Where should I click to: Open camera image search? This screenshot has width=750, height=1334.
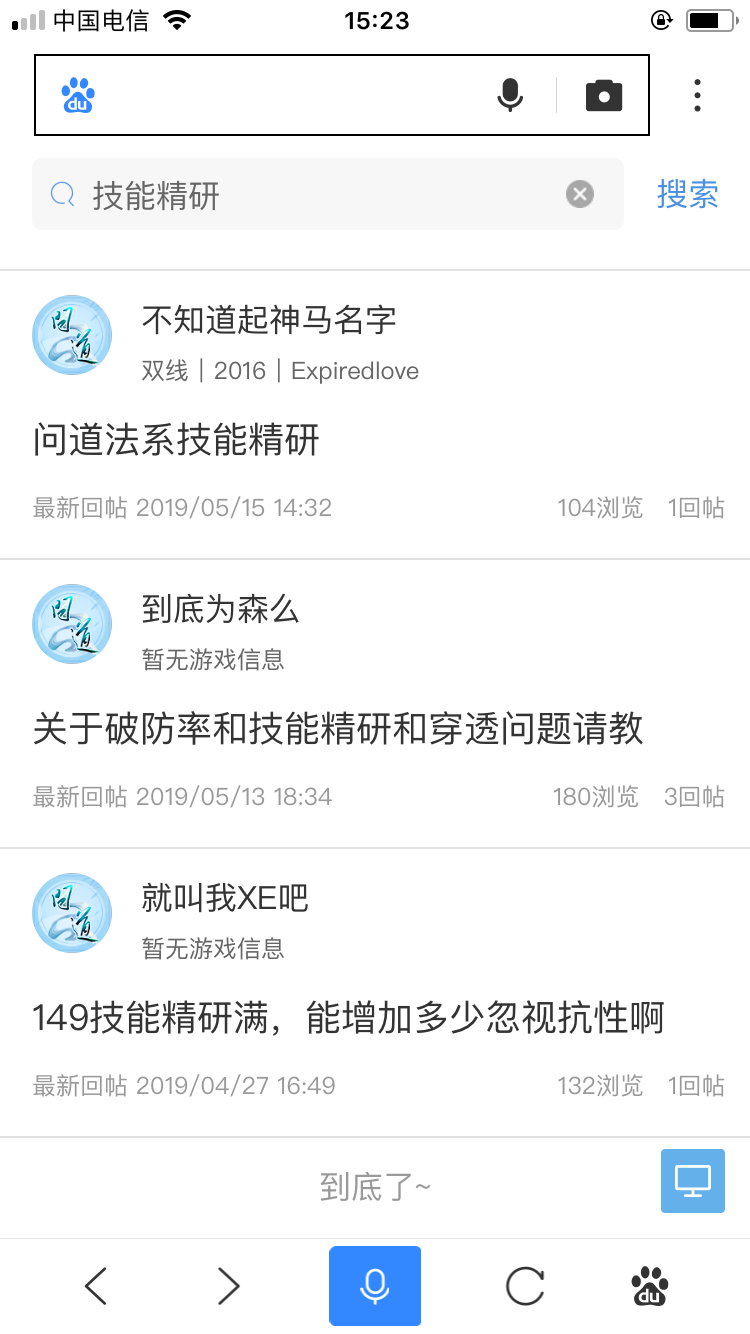click(x=603, y=95)
